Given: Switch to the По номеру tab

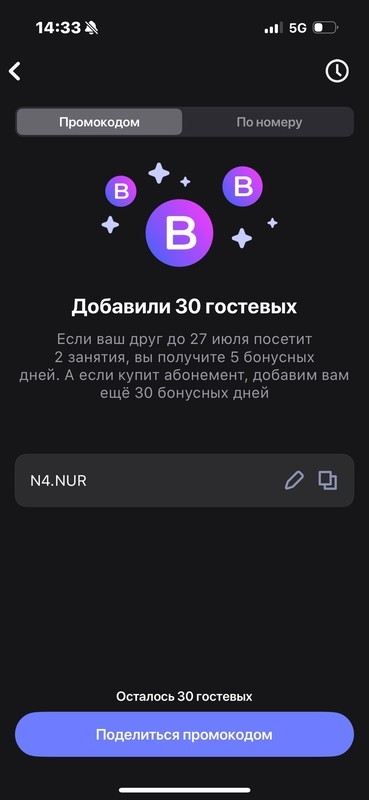Looking at the screenshot, I should tap(269, 122).
